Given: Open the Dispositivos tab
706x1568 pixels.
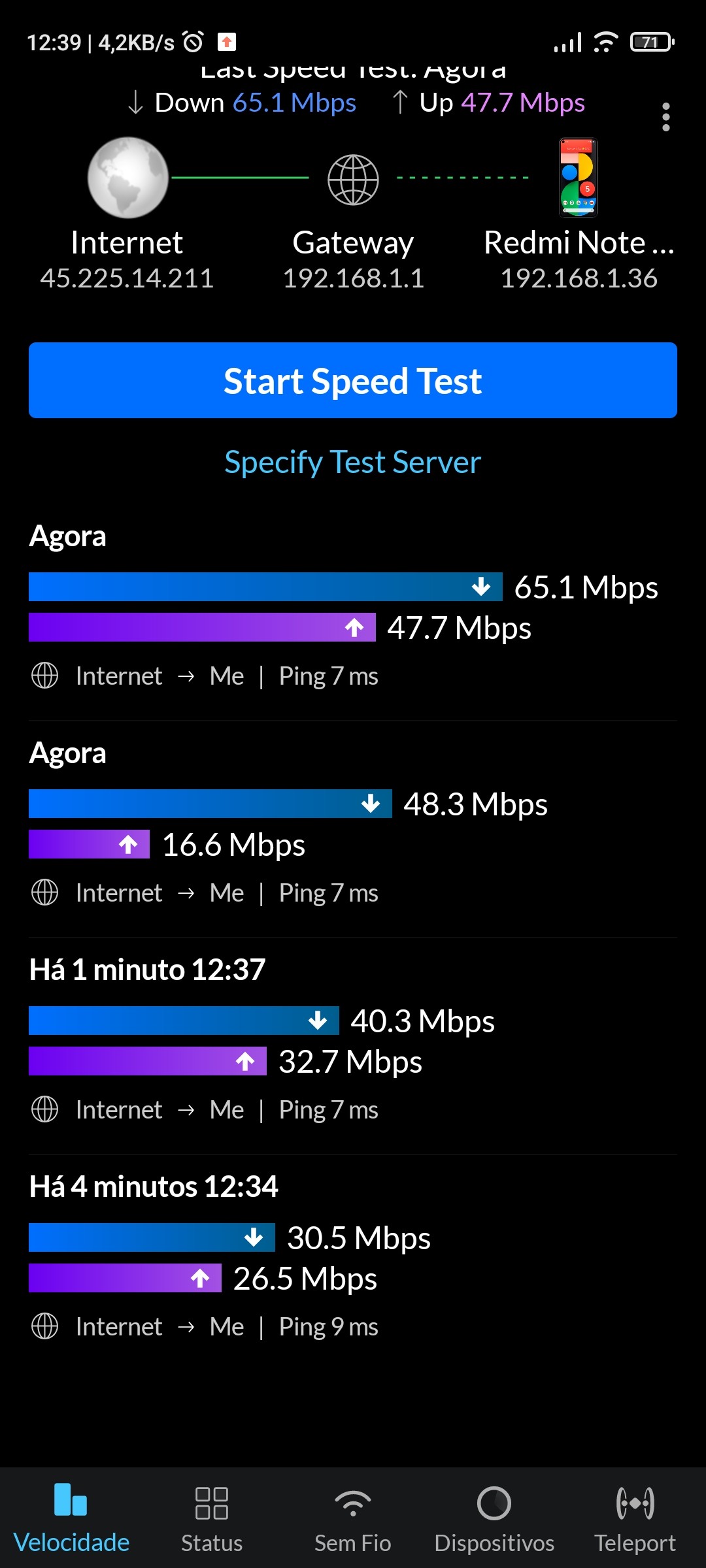Looking at the screenshot, I should point(494,1518).
